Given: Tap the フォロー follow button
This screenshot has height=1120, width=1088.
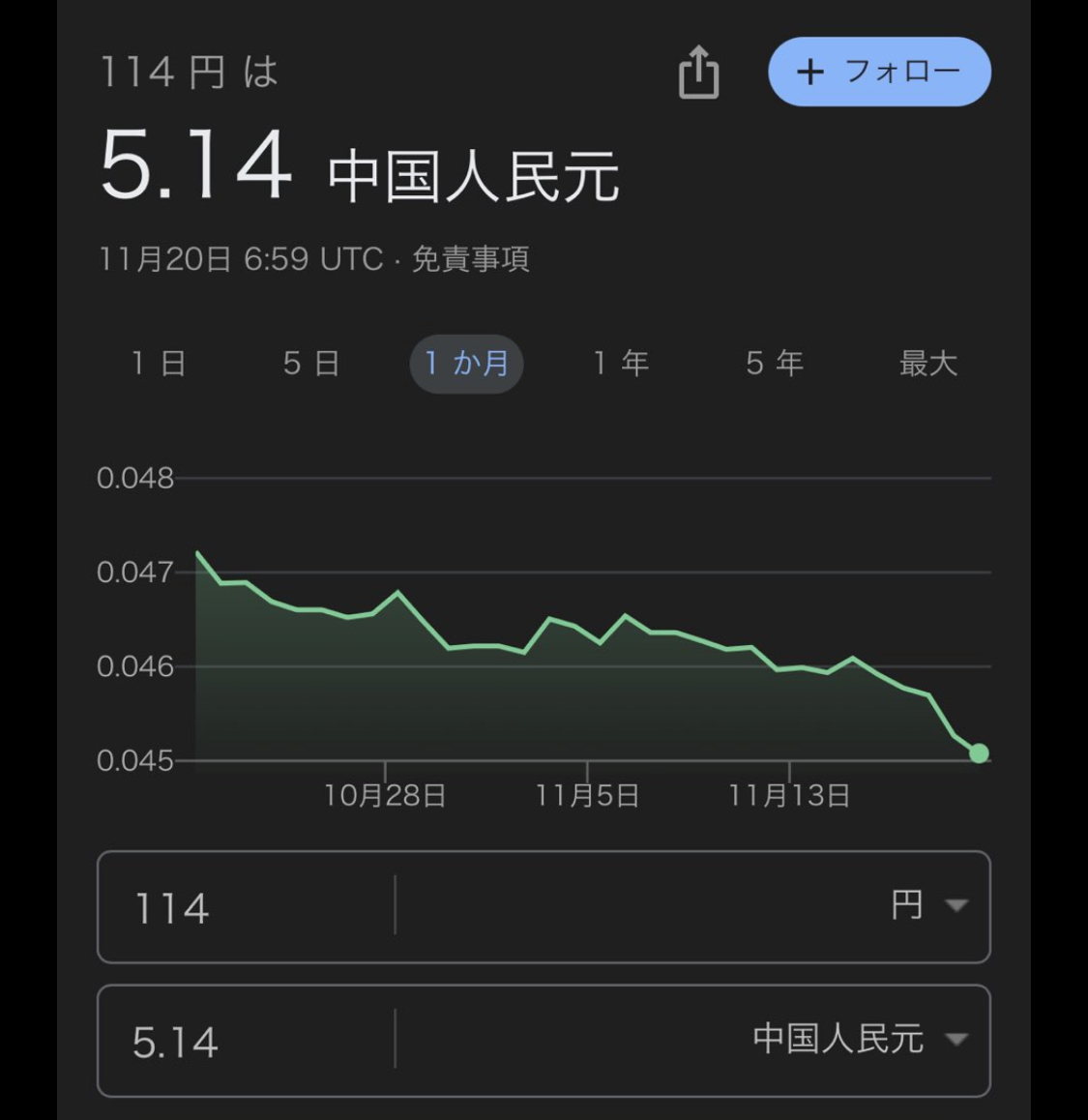Looking at the screenshot, I should (879, 72).
